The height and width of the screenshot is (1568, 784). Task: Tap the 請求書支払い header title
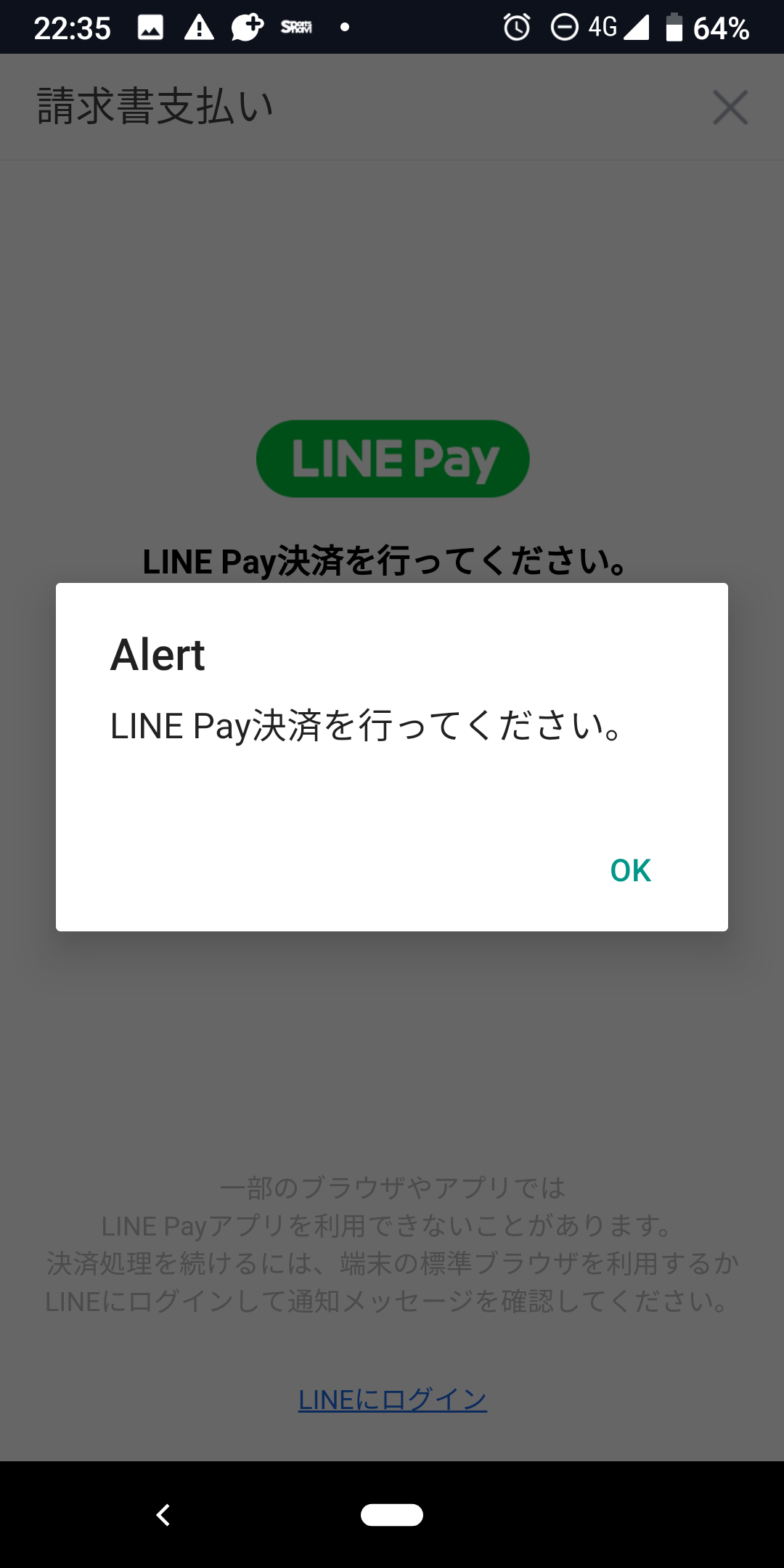pos(155,106)
